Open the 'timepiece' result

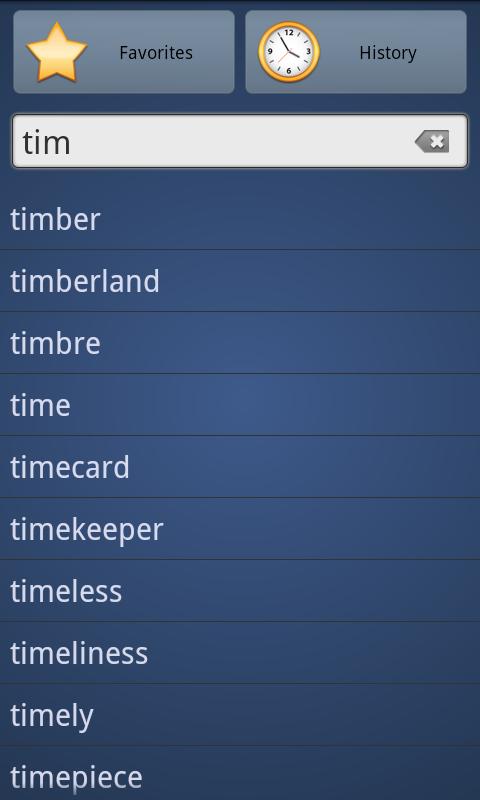pyautogui.click(x=240, y=773)
